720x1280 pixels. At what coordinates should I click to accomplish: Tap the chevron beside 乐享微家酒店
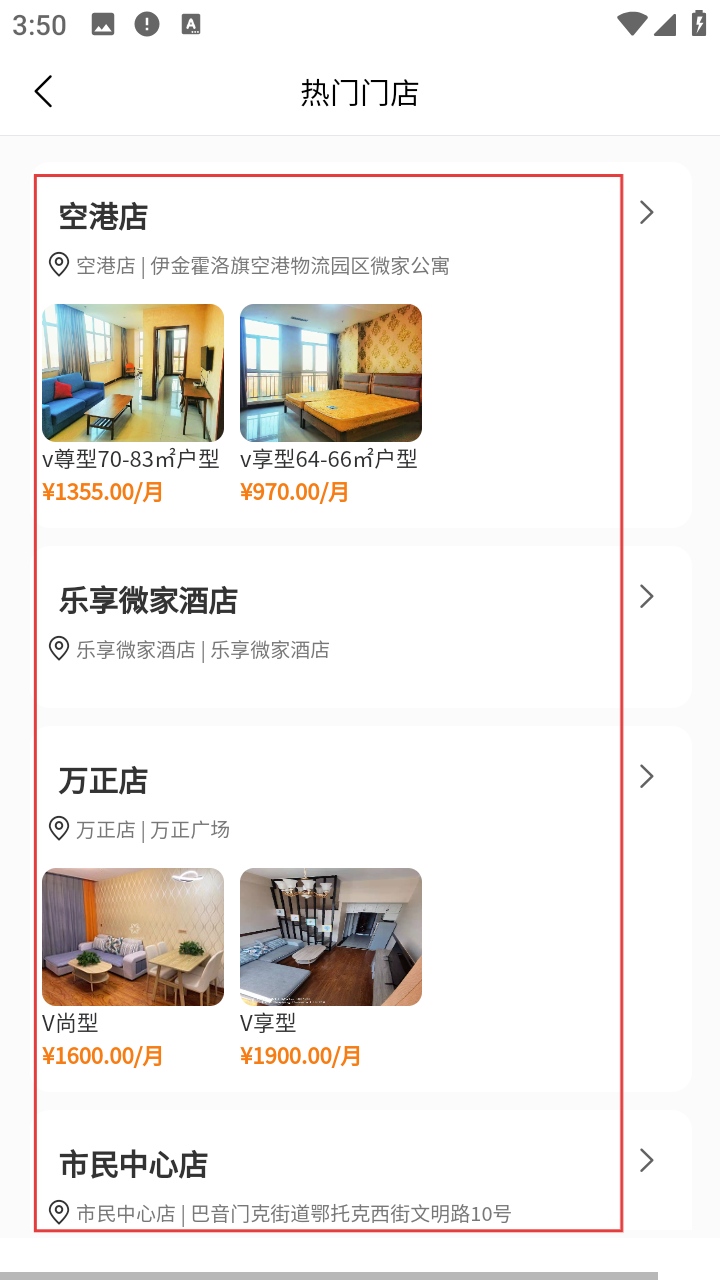647,597
